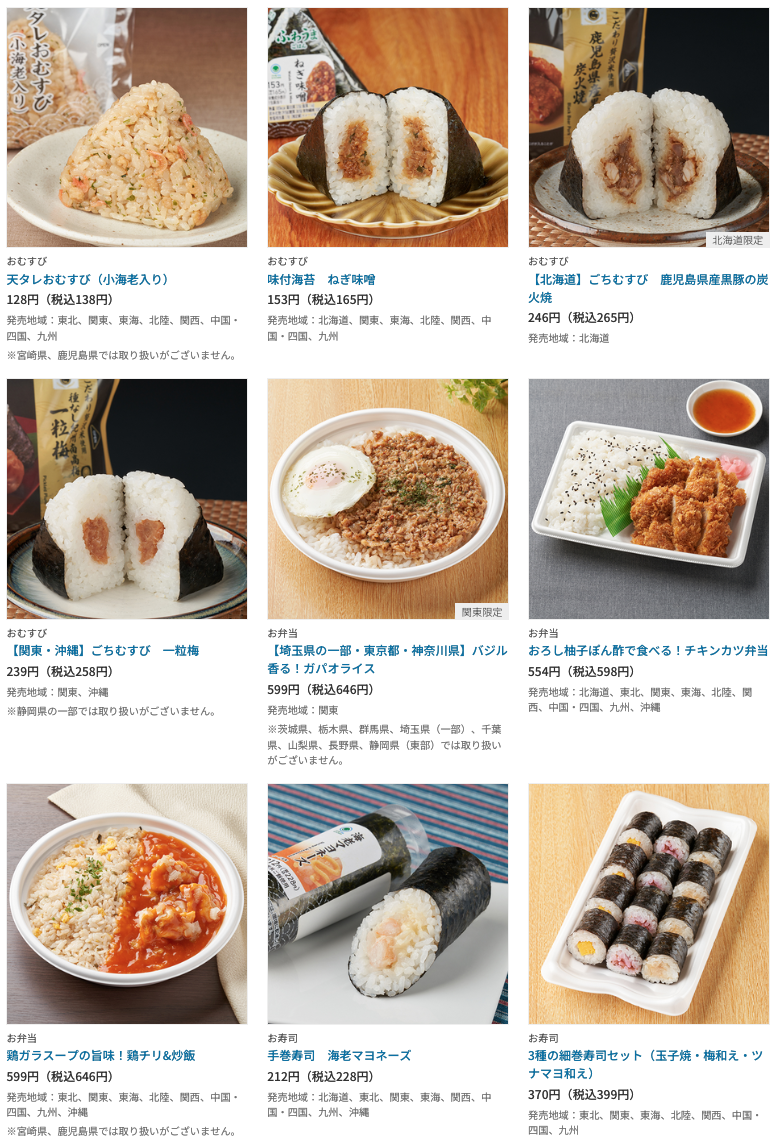Open the 【北海道】ごちむすび 鹿児島県産黒豚の炭火焼 link

point(647,288)
